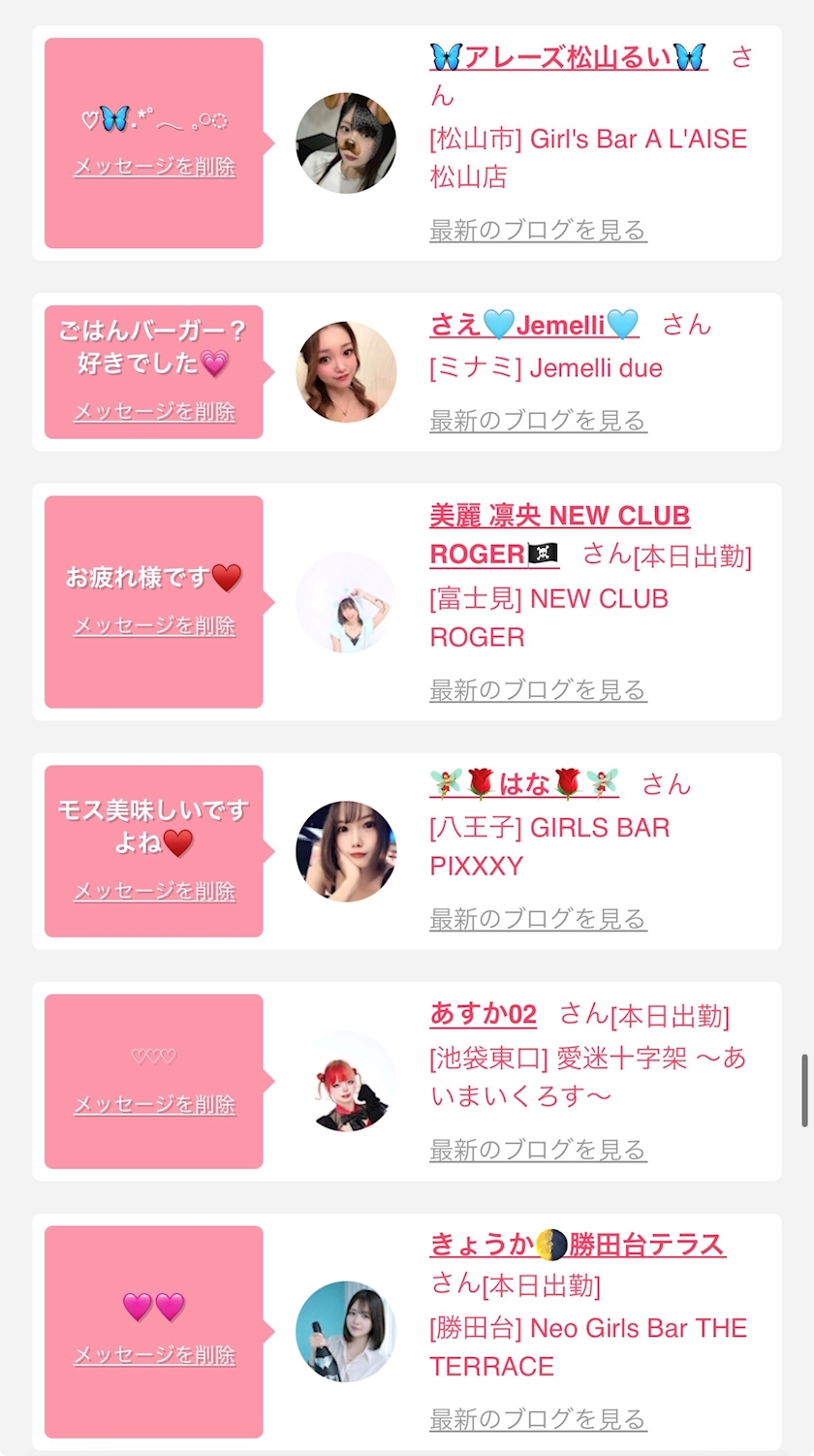The height and width of the screenshot is (1456, 814).
Task: View the latest blog of さえ Jemelli
Action: (538, 421)
